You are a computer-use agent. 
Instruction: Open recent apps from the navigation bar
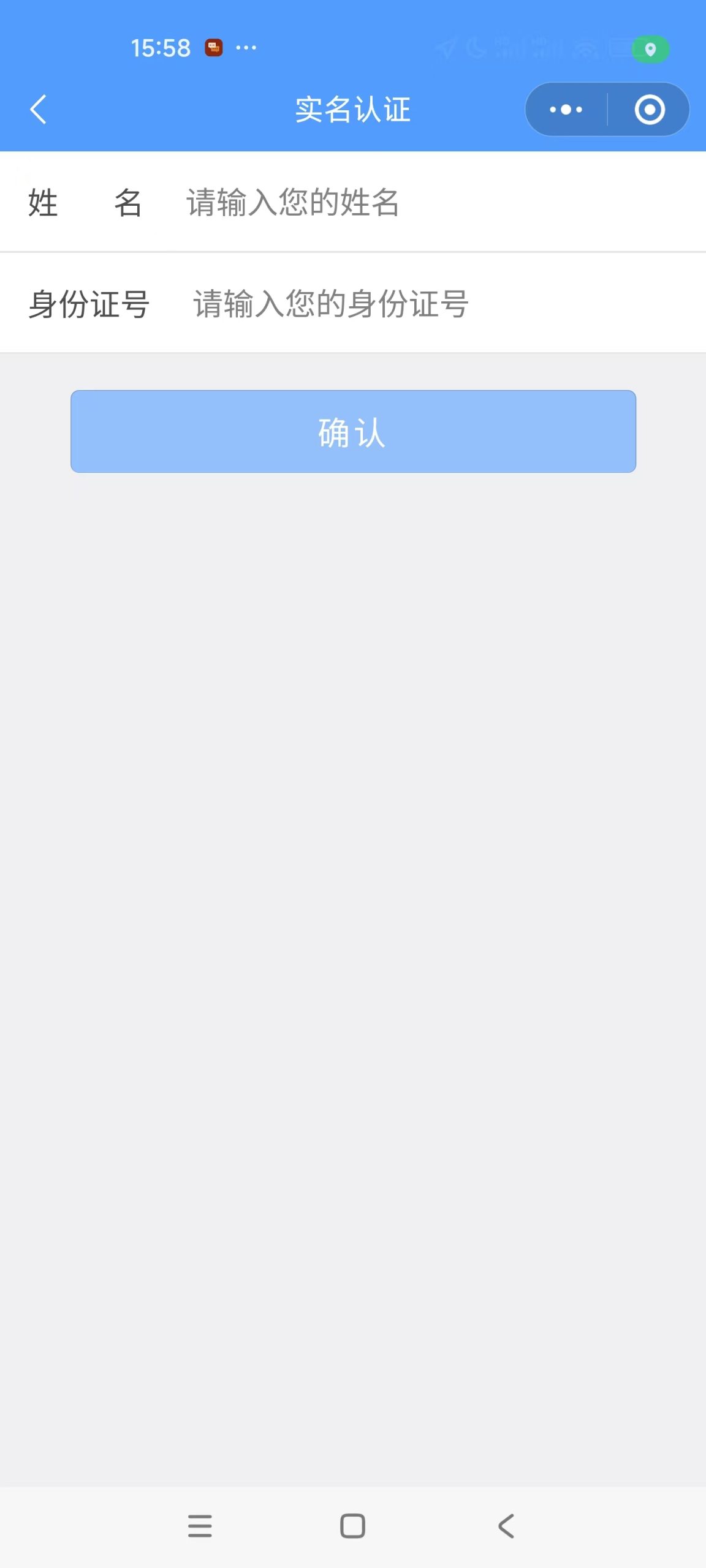[200, 1526]
